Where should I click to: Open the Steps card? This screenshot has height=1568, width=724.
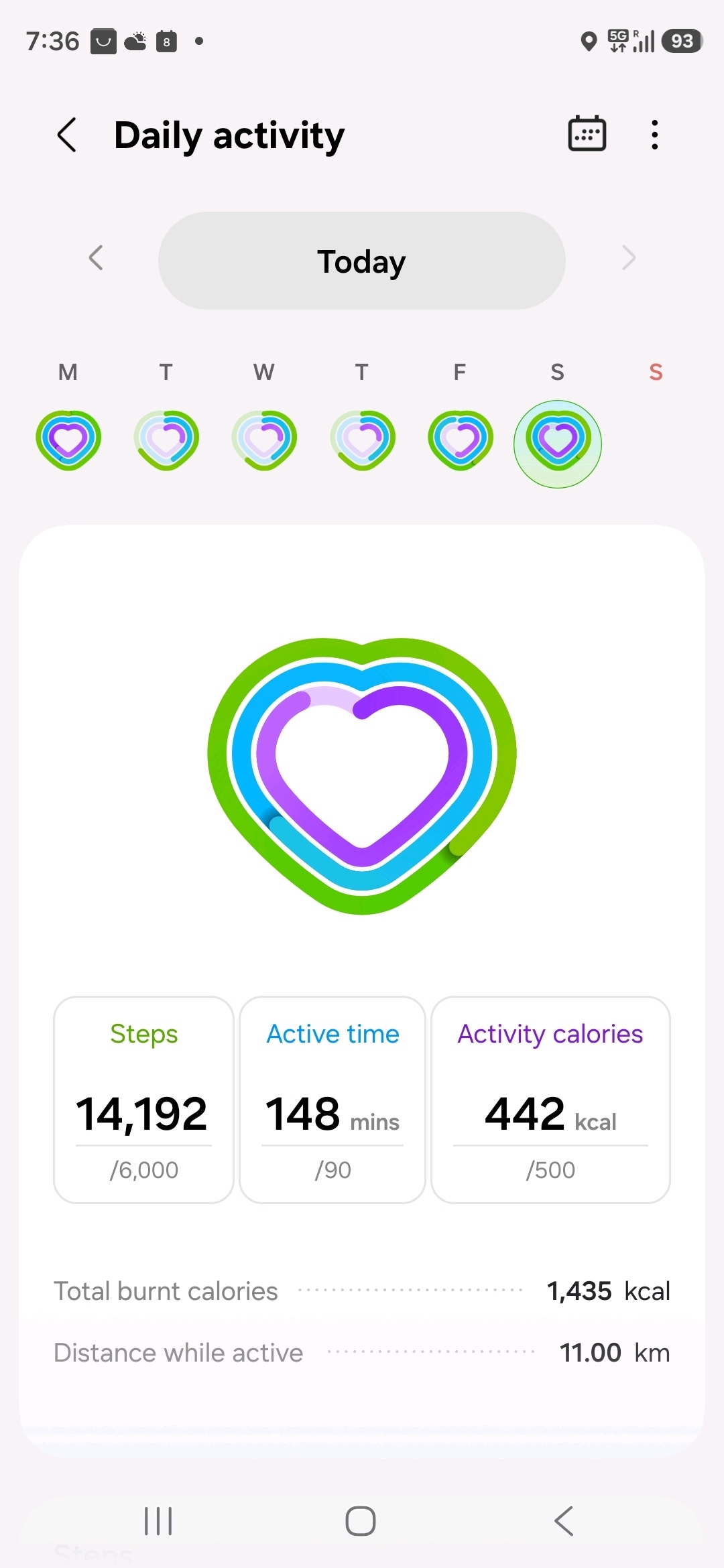143,1100
